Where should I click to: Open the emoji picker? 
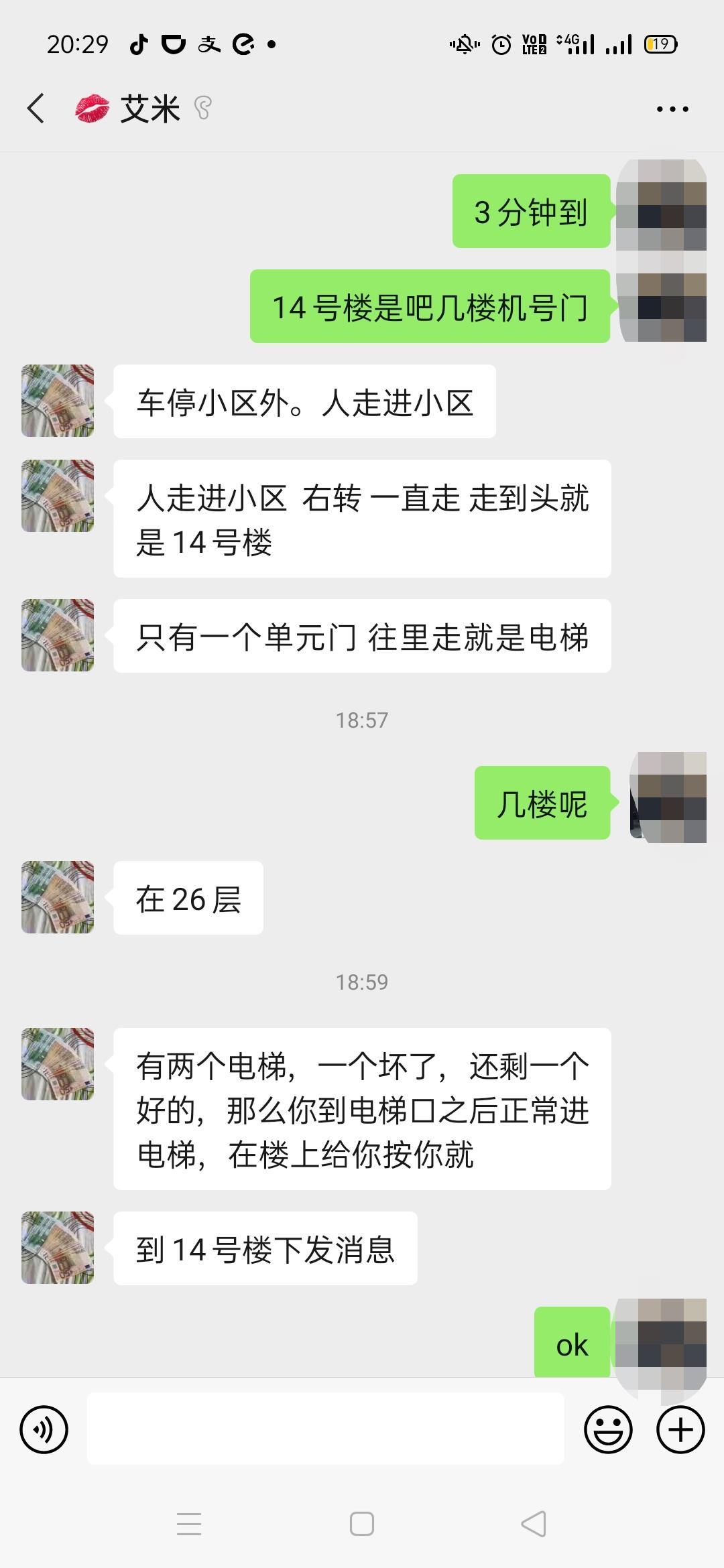pyautogui.click(x=608, y=1430)
